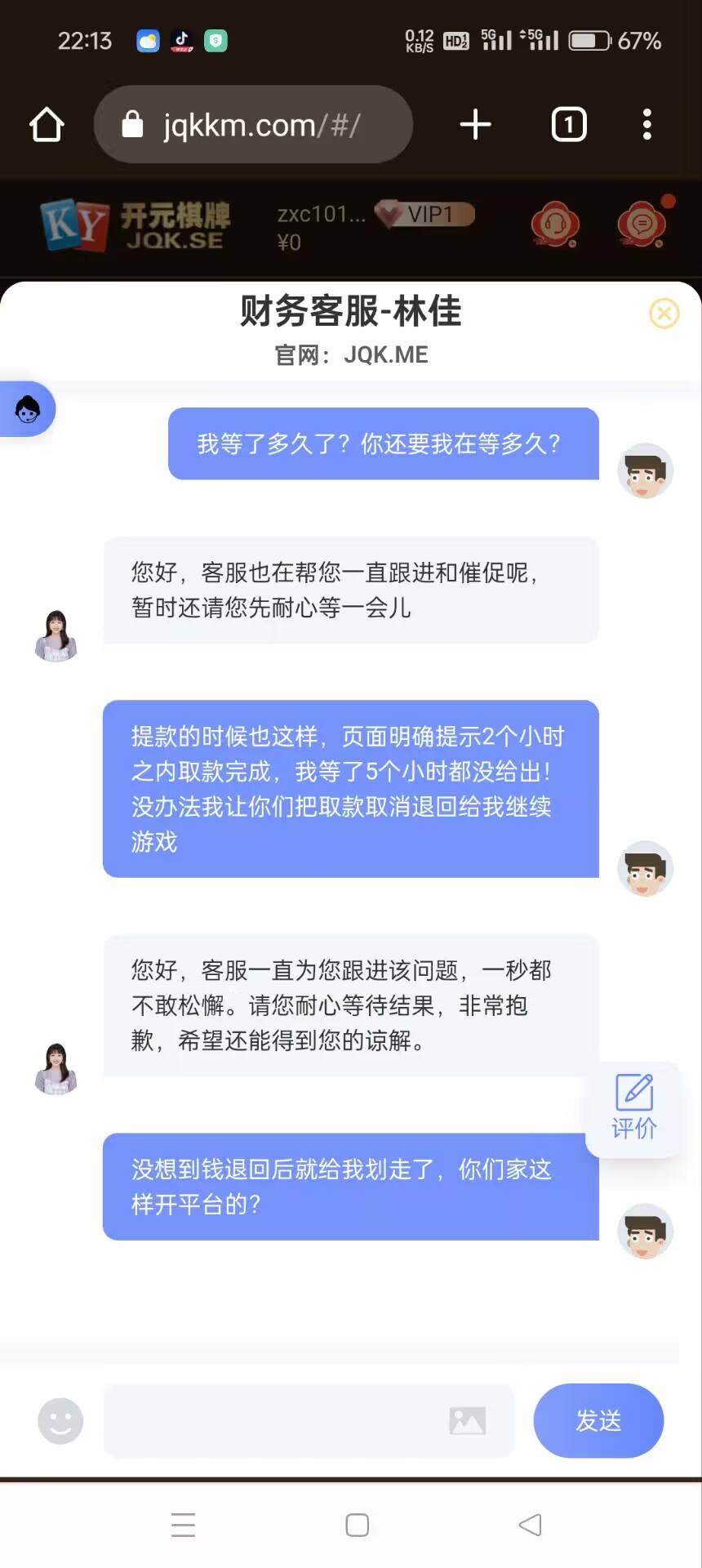Close the customer service chat window

pos(664,314)
